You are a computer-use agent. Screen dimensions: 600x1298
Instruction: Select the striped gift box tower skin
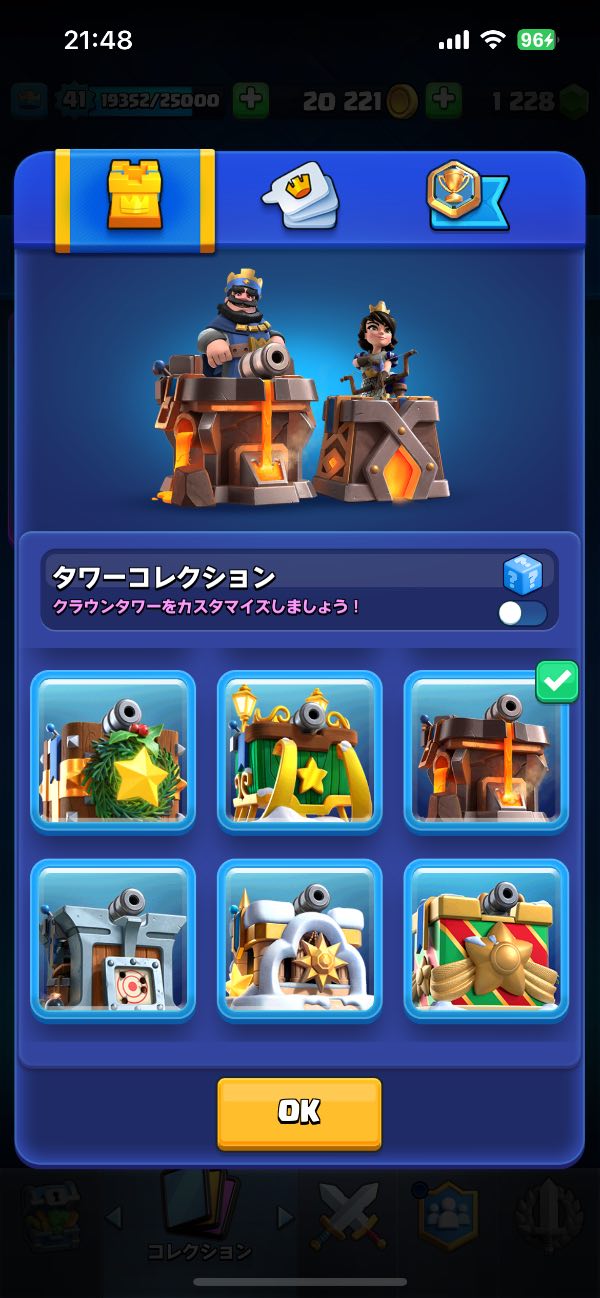485,940
